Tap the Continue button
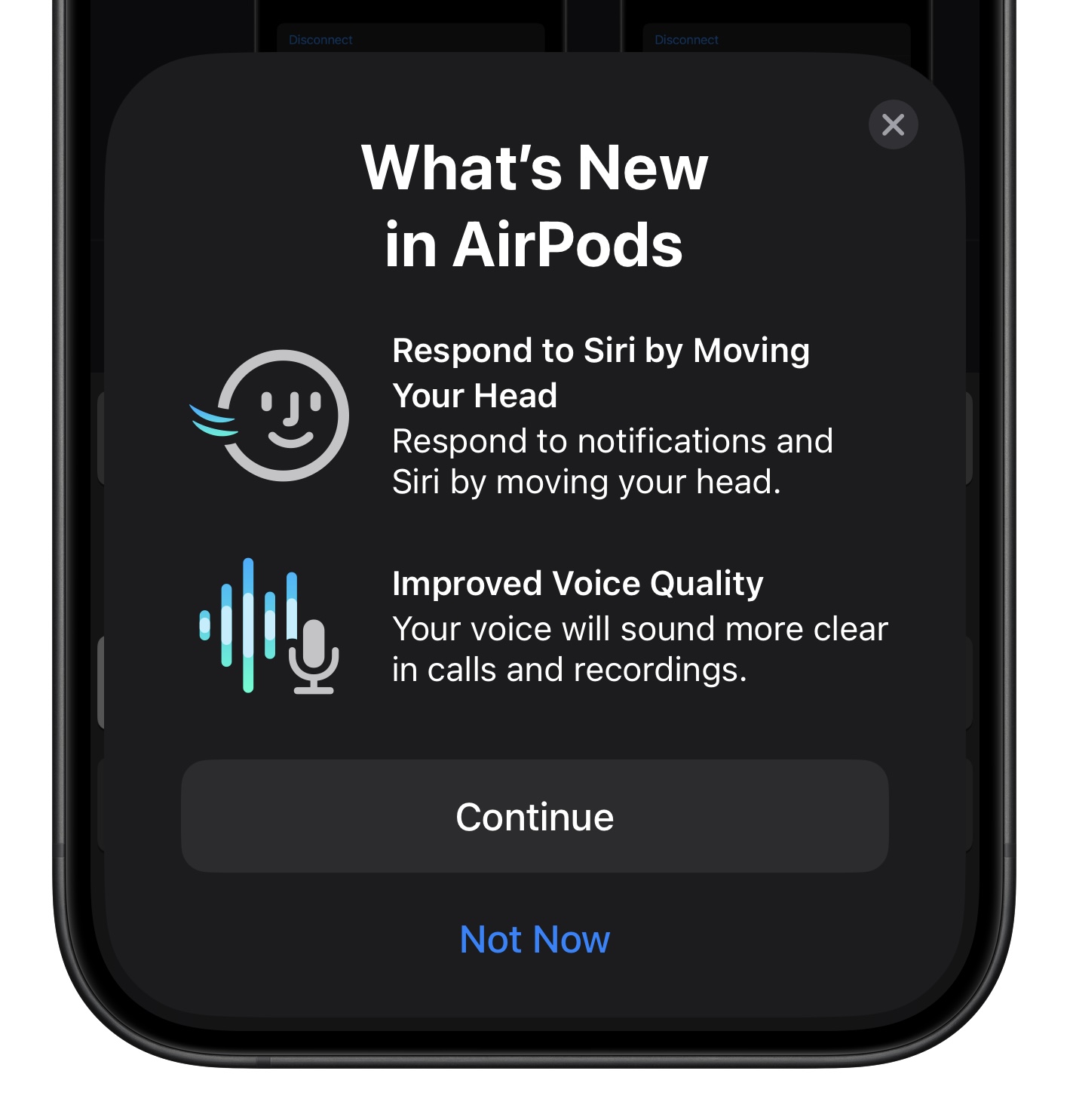Image resolution: width=1070 pixels, height=1120 pixels. coord(535,816)
